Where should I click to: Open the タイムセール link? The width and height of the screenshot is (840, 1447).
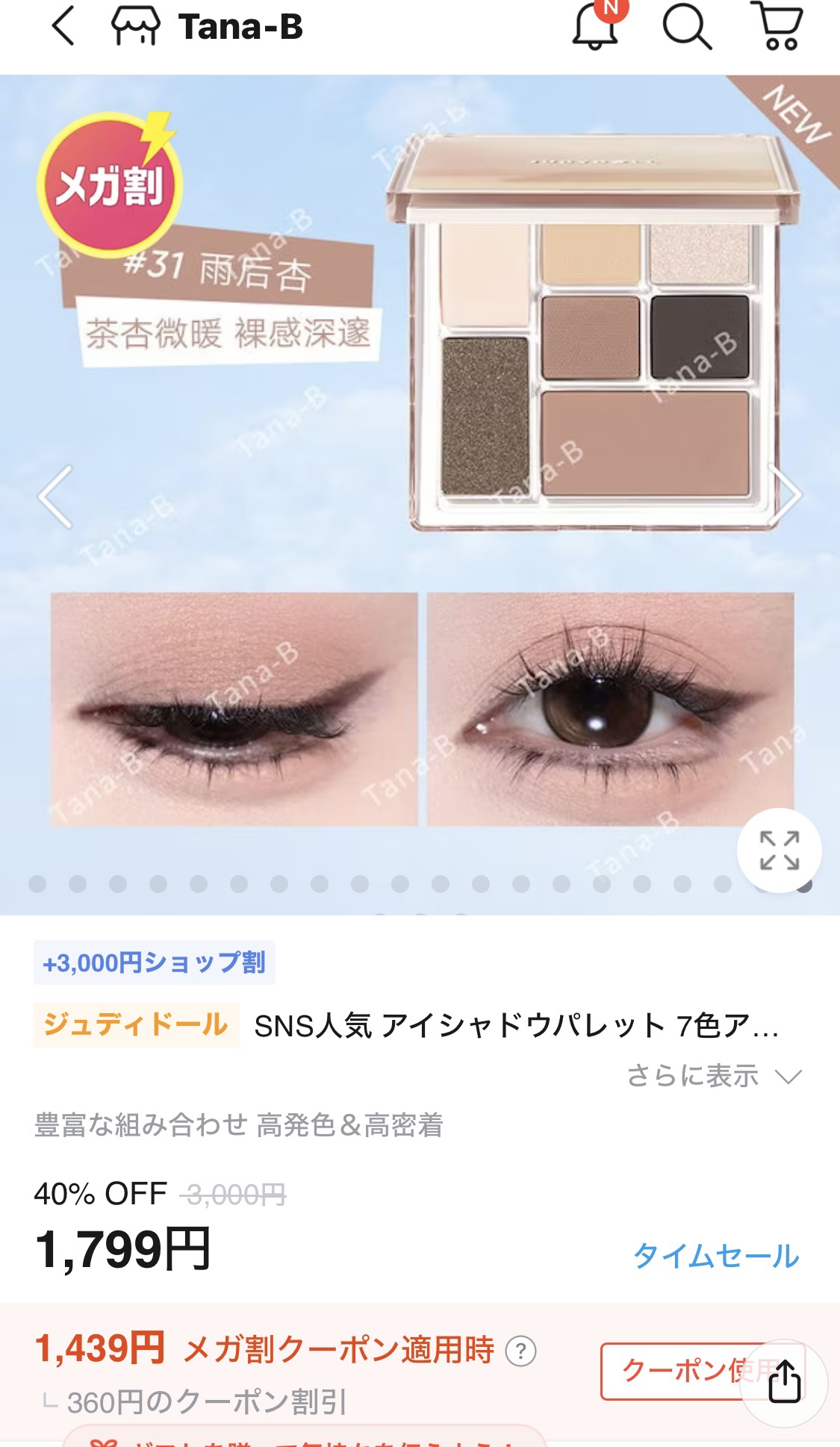715,1256
